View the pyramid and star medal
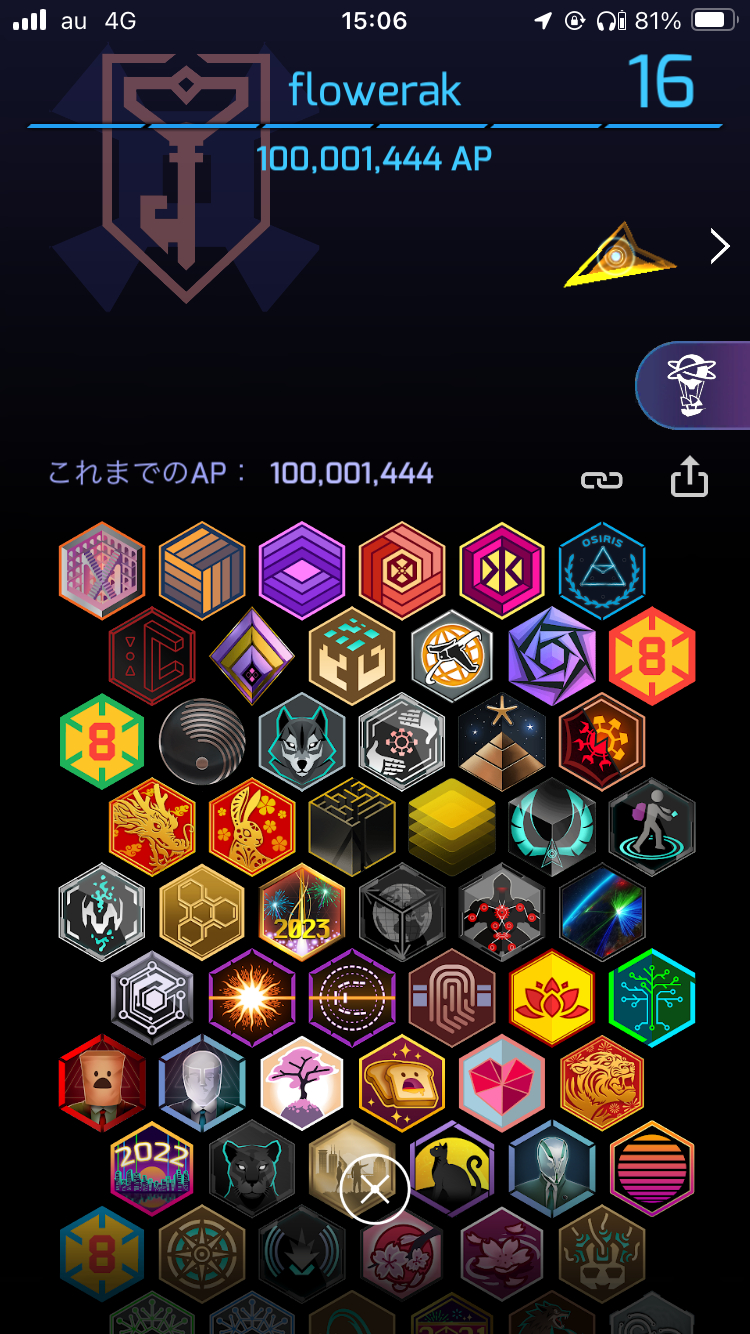This screenshot has width=750, height=1334. click(502, 741)
